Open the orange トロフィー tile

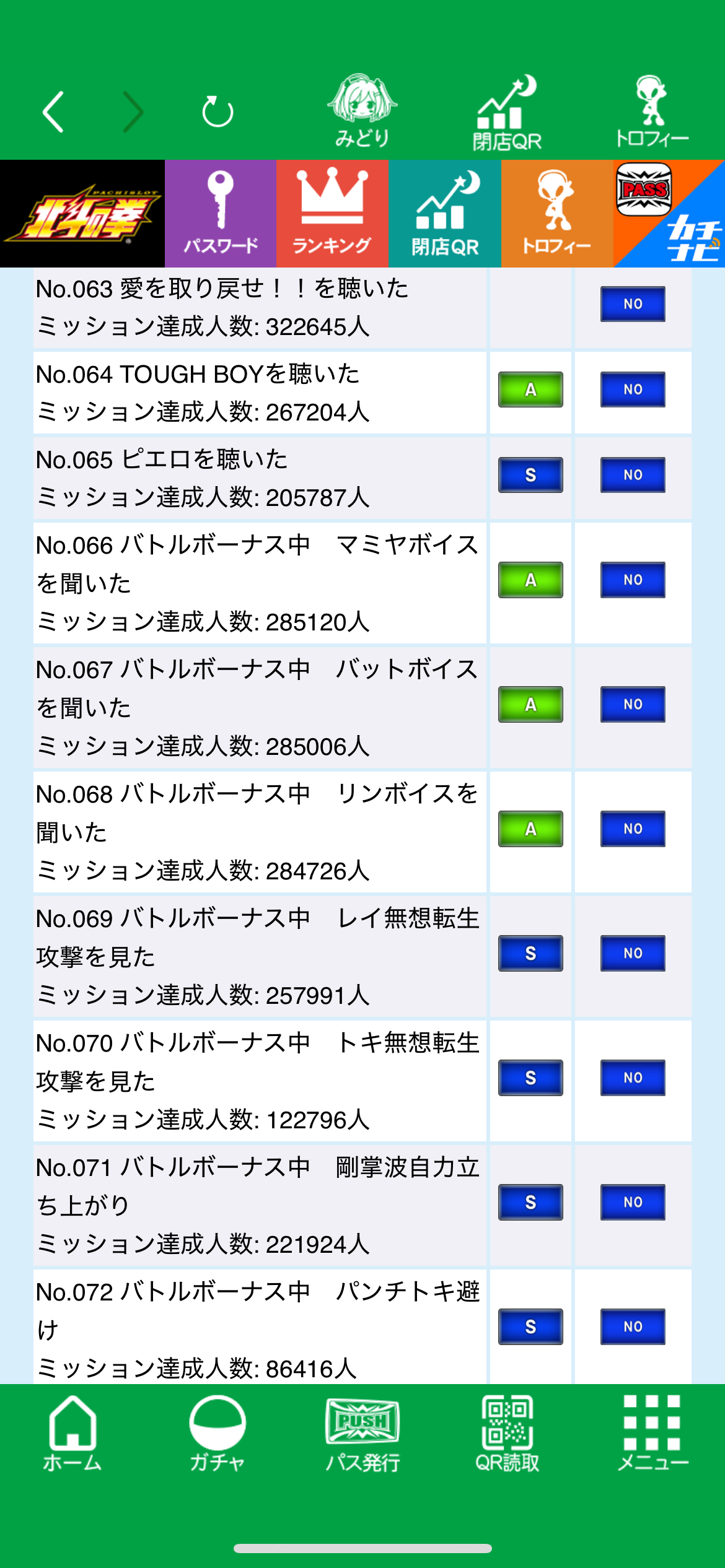(x=557, y=214)
